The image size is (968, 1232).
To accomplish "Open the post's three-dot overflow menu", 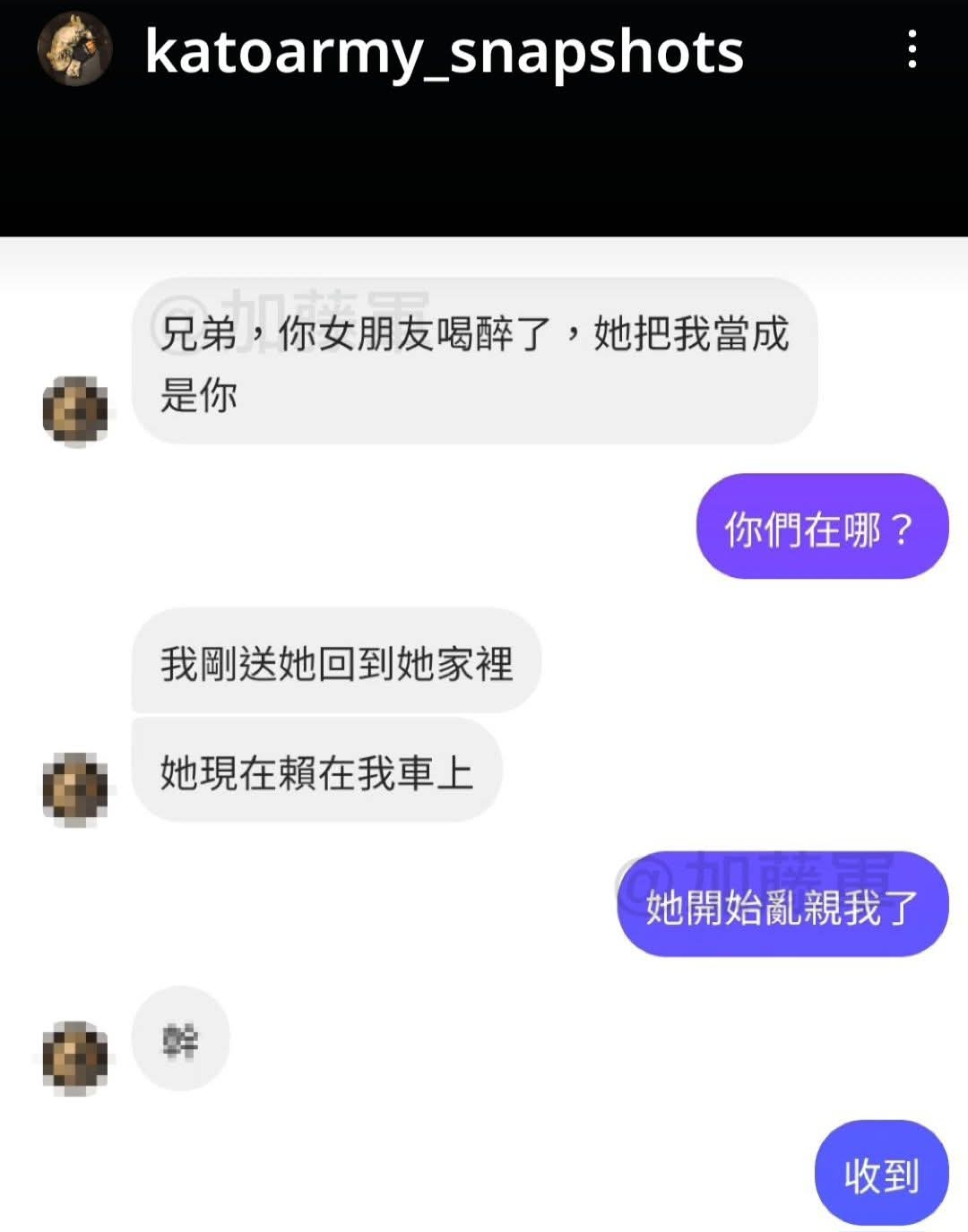I will click(912, 49).
